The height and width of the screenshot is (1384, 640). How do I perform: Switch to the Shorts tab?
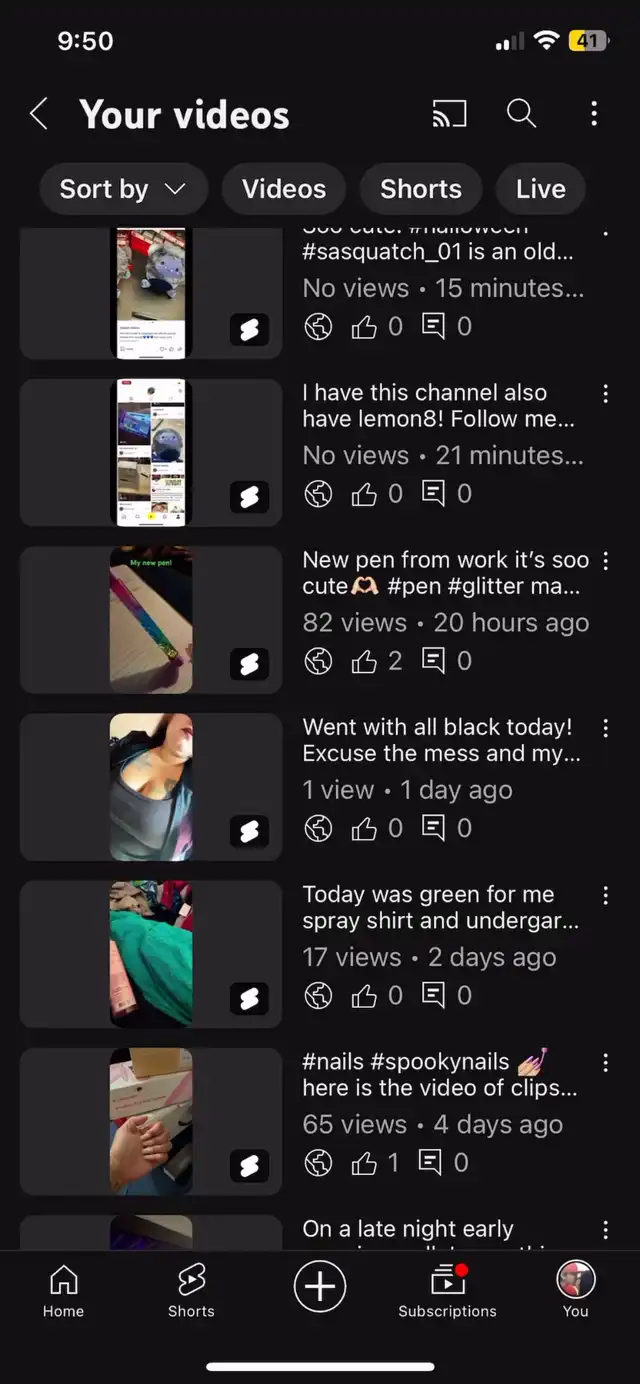pyautogui.click(x=191, y=1290)
